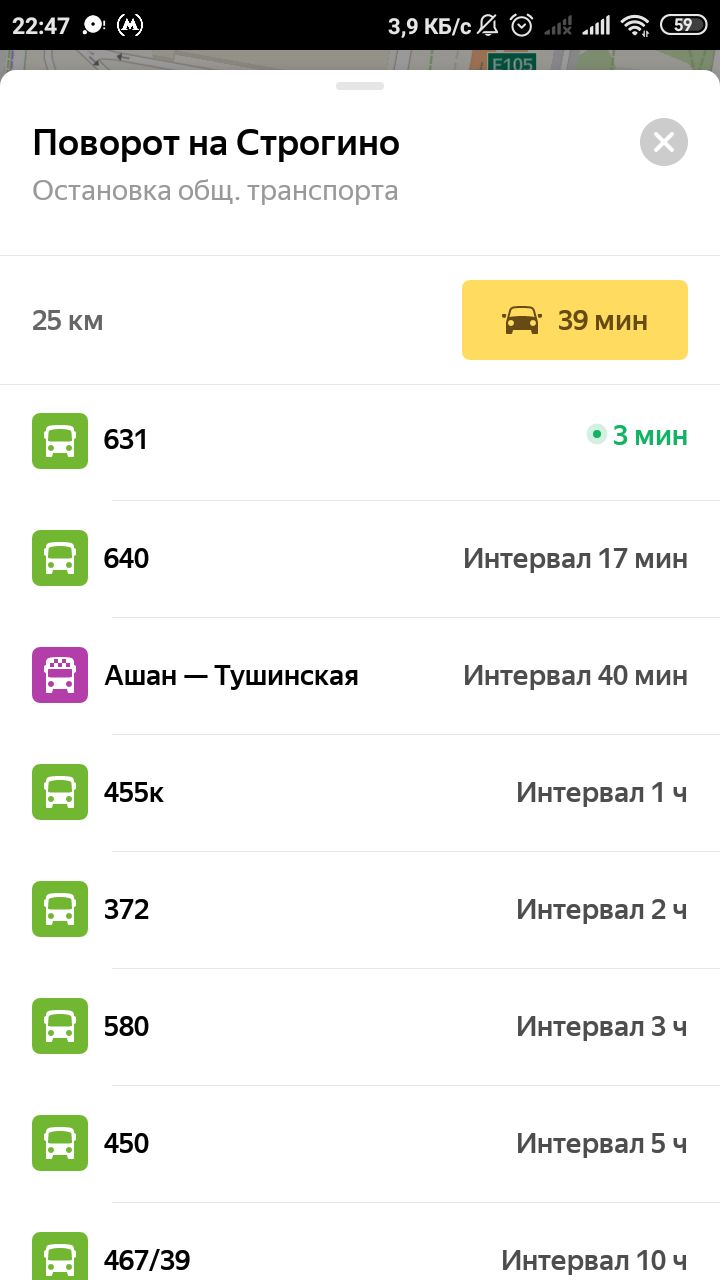Viewport: 720px width, 1280px height.
Task: Select bus route 450
Action: pos(360,1143)
